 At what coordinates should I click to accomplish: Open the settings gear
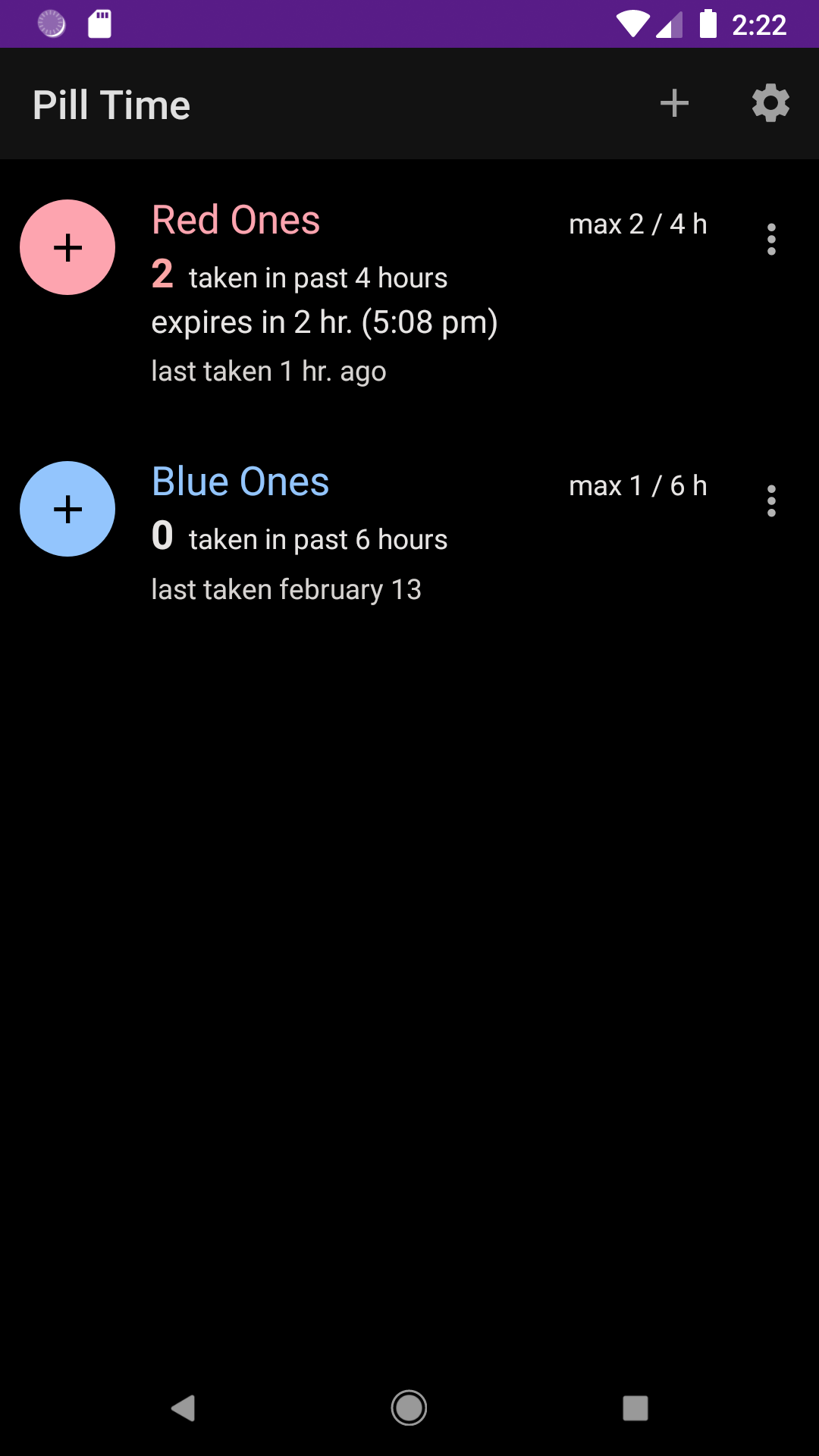coord(770,103)
